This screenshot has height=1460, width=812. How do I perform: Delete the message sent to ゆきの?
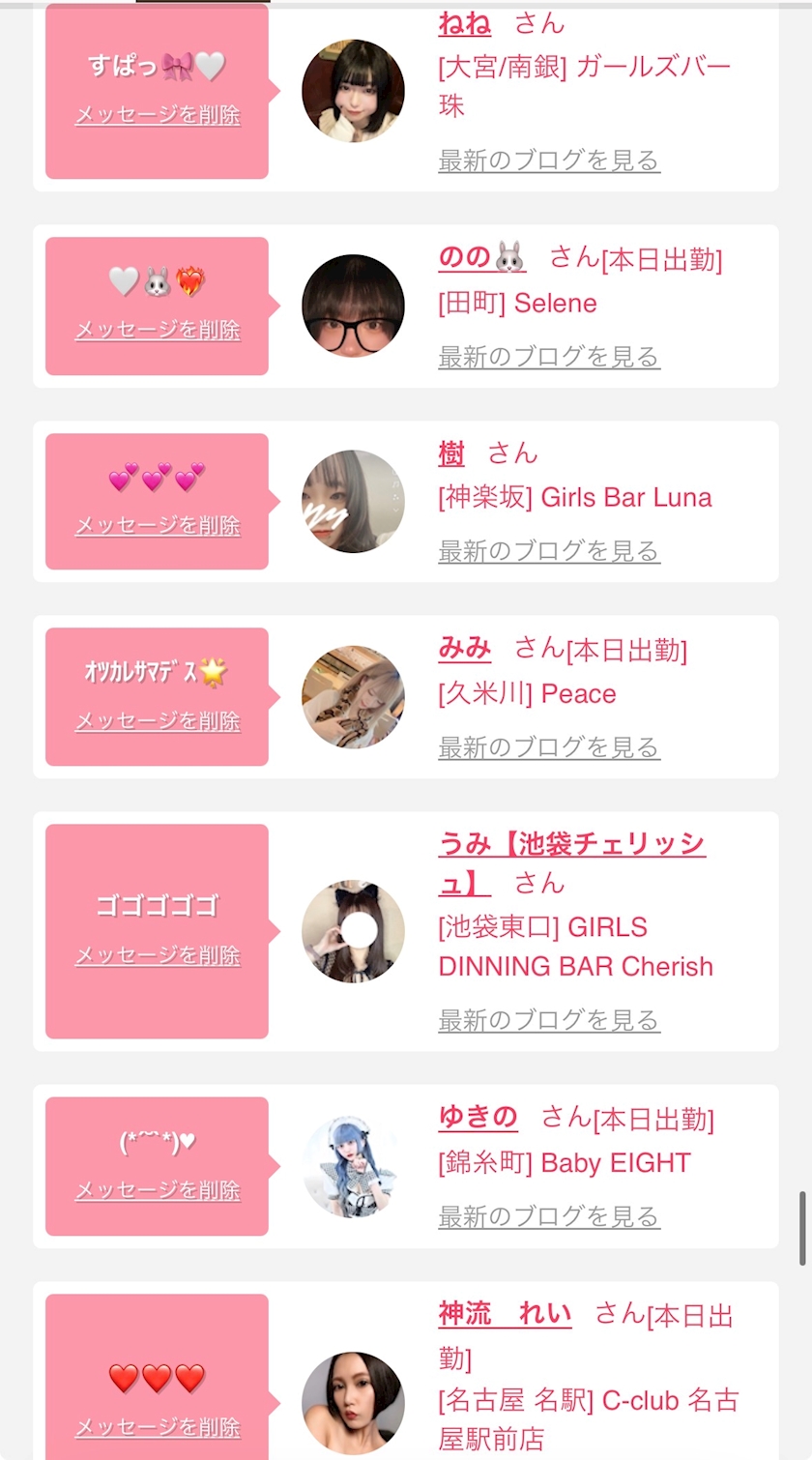tap(158, 1190)
